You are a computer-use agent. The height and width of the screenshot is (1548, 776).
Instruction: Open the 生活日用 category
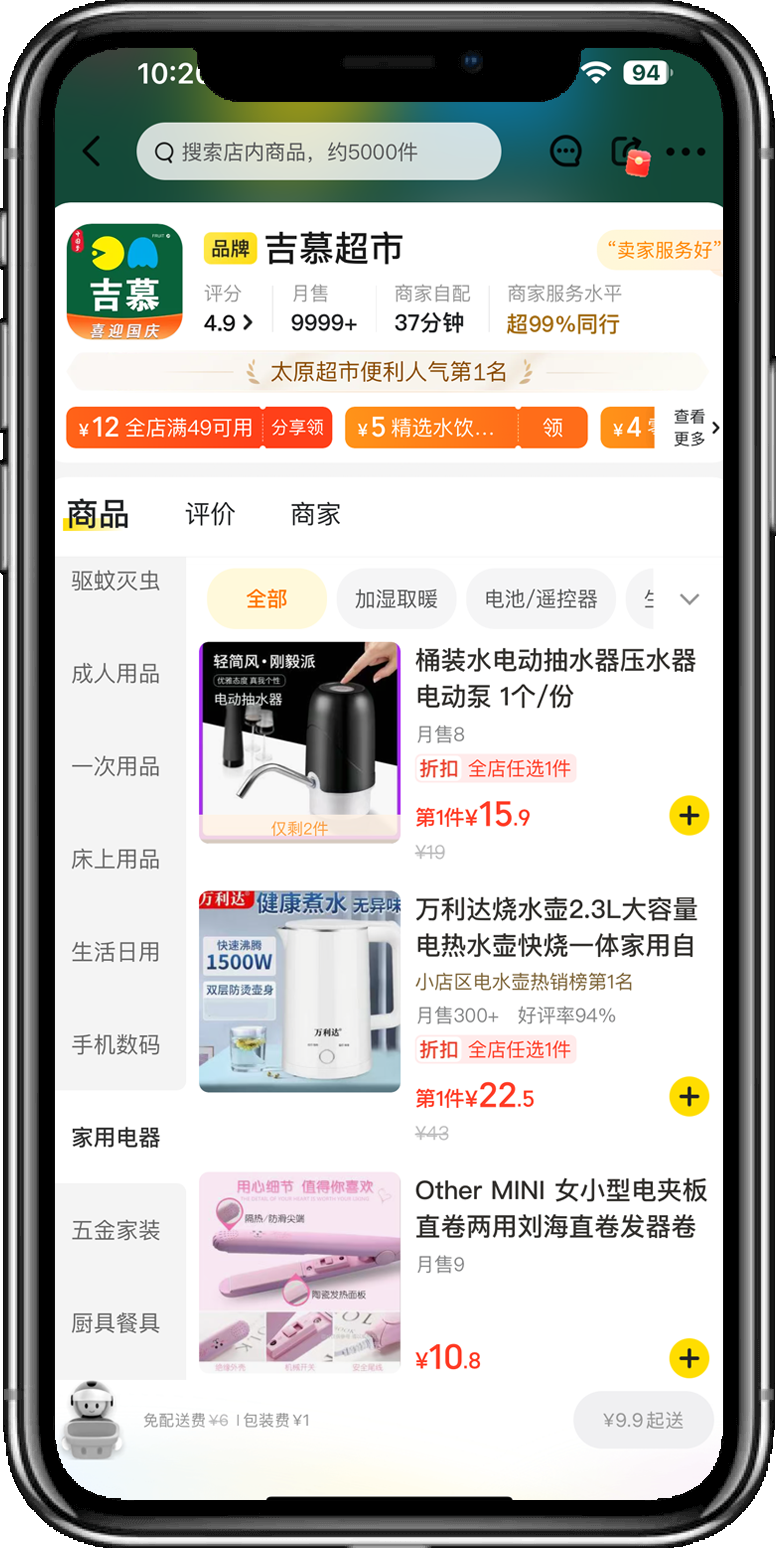116,952
